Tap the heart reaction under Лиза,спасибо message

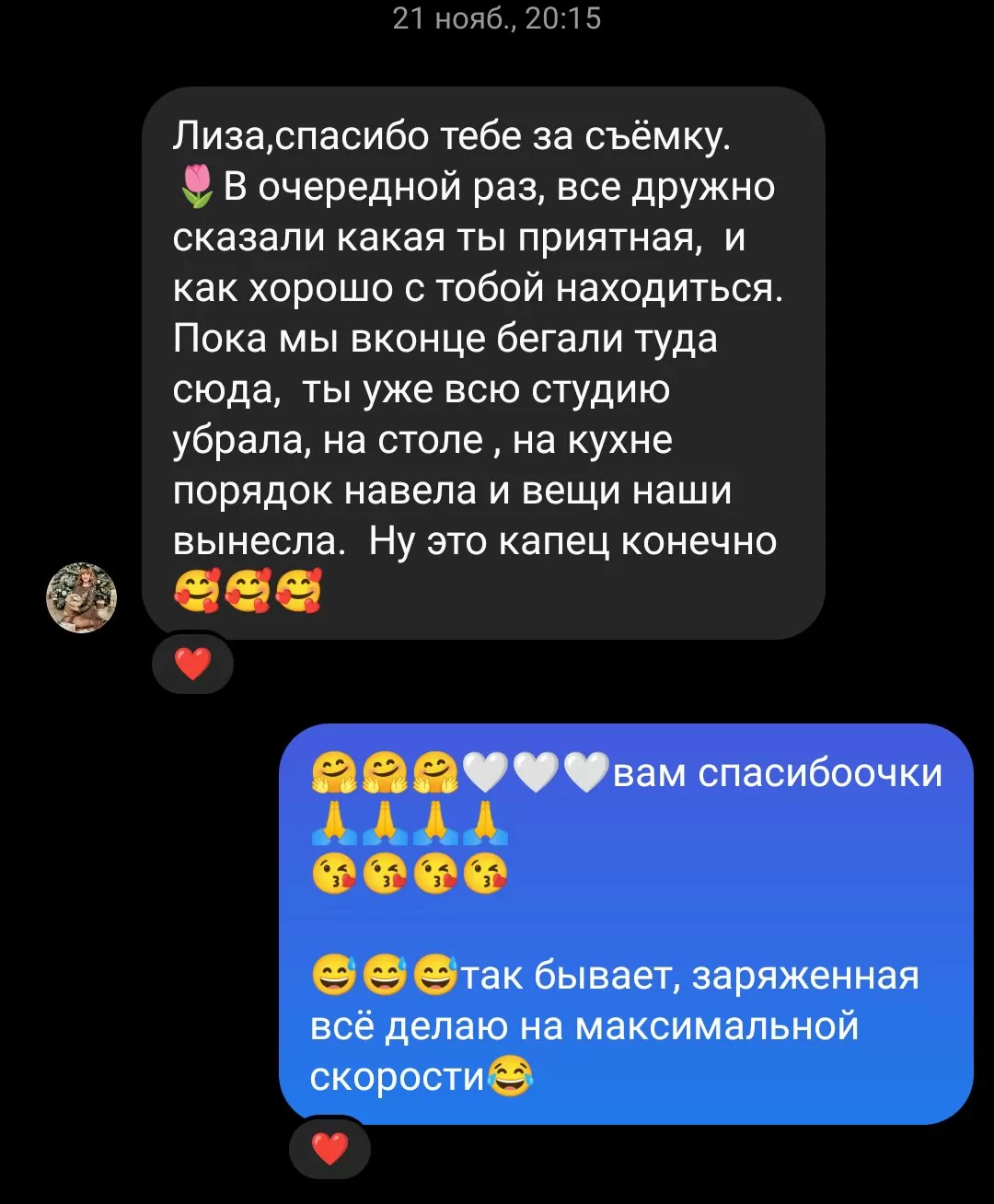pos(192,664)
